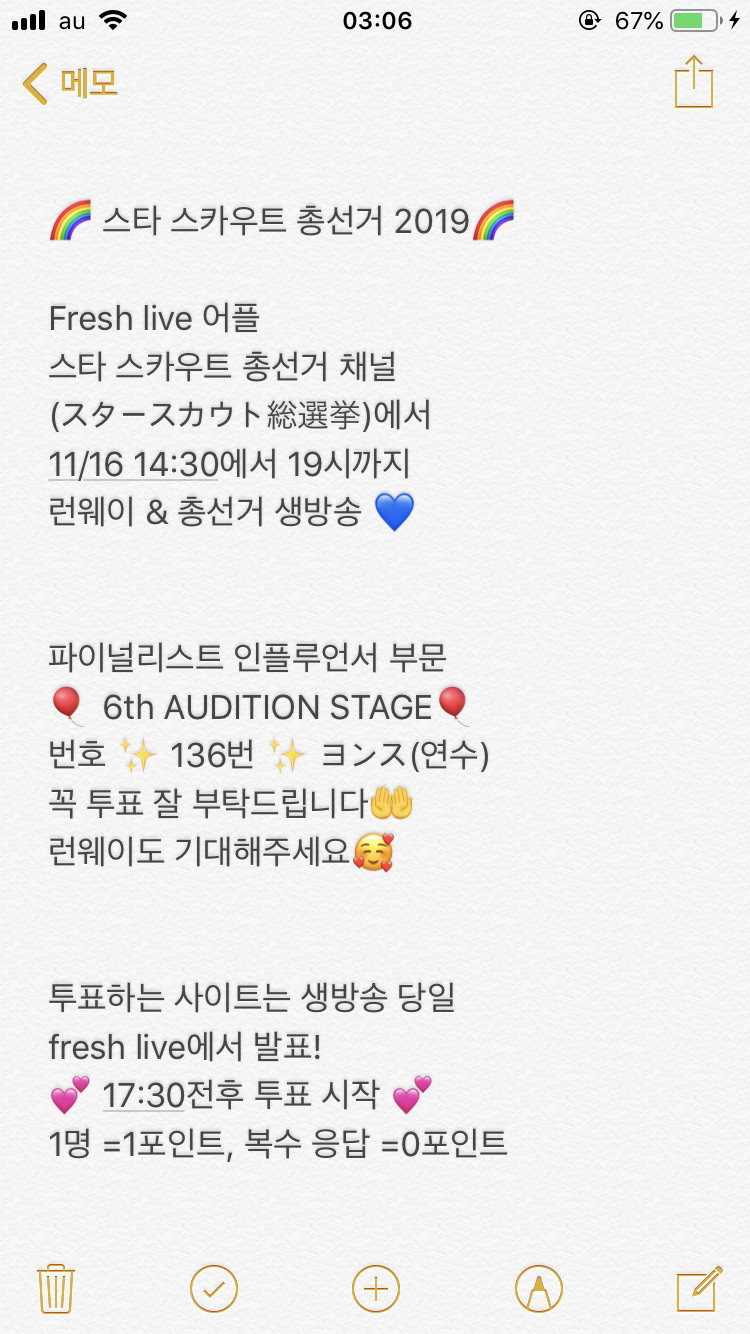Open the underlined 11/16 14:30 date link
The width and height of the screenshot is (750, 1334).
[133, 464]
